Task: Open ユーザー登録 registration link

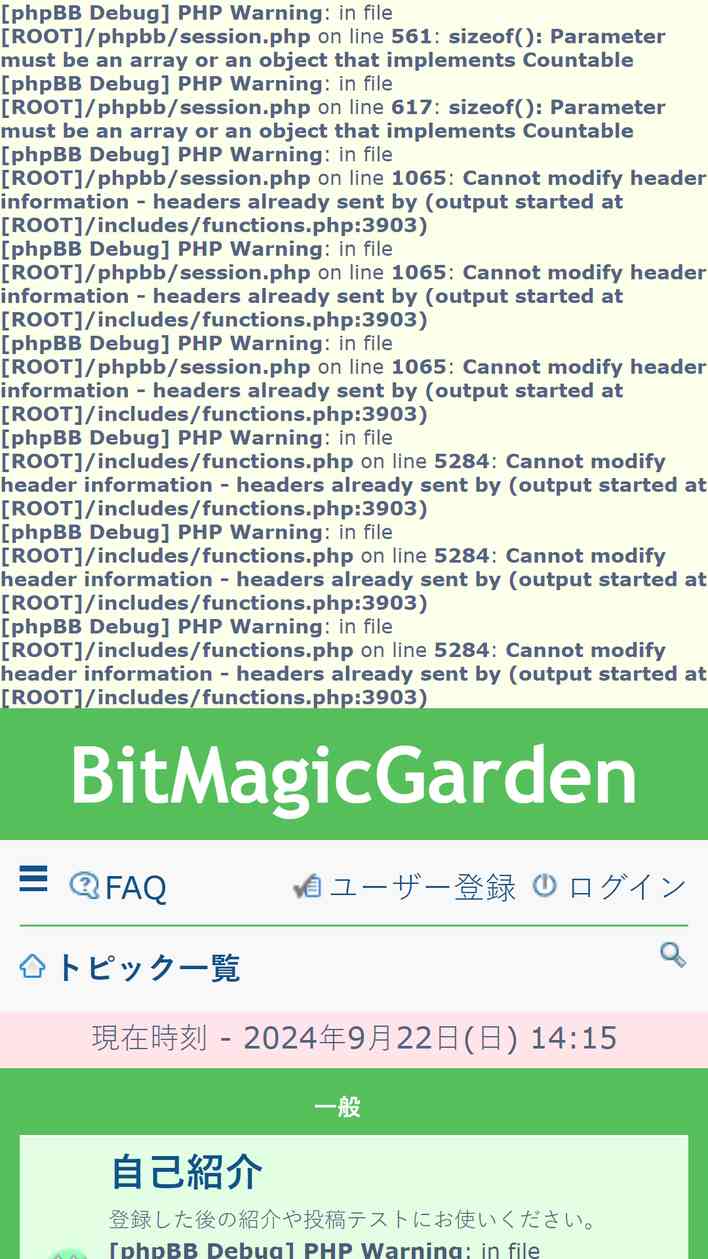Action: (405, 887)
